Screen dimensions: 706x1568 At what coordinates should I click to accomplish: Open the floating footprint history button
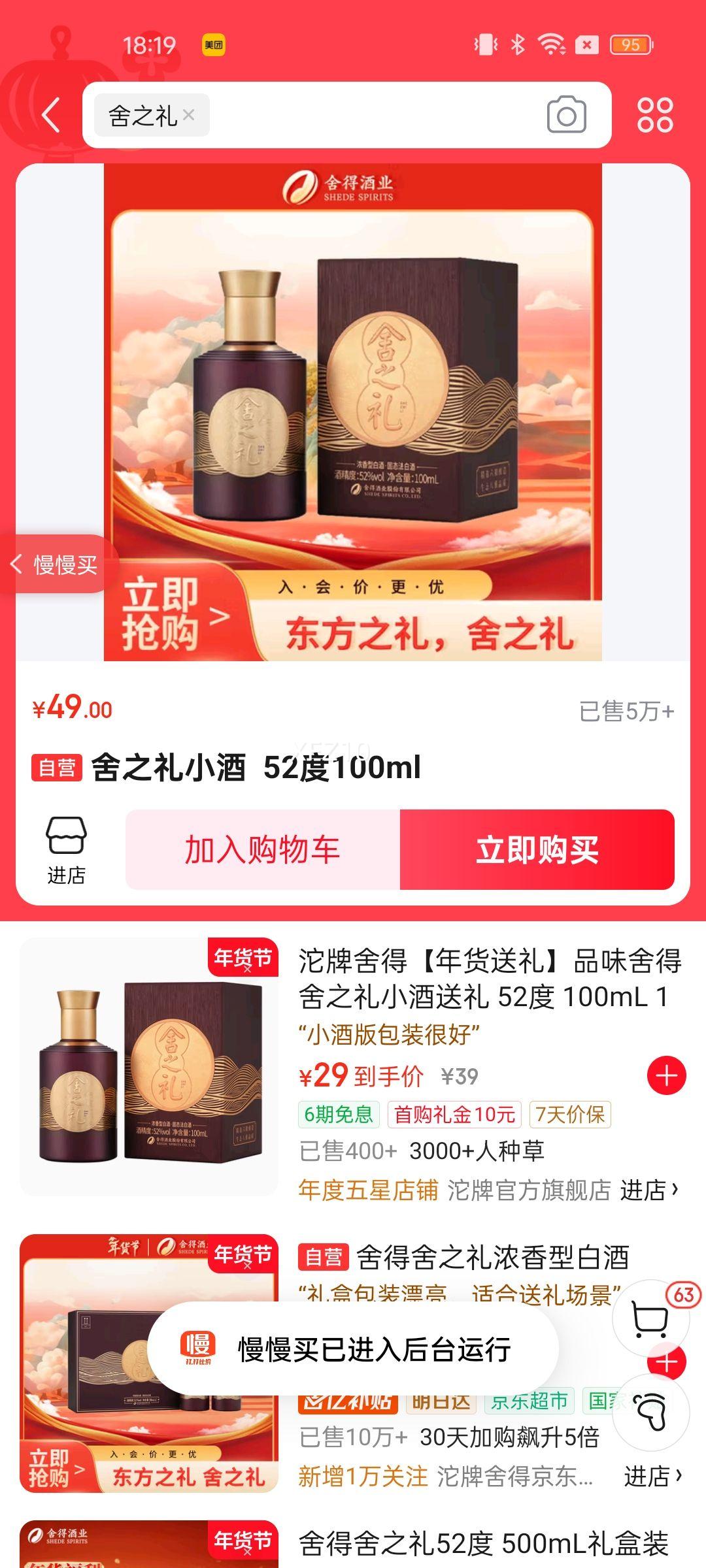point(651,1413)
